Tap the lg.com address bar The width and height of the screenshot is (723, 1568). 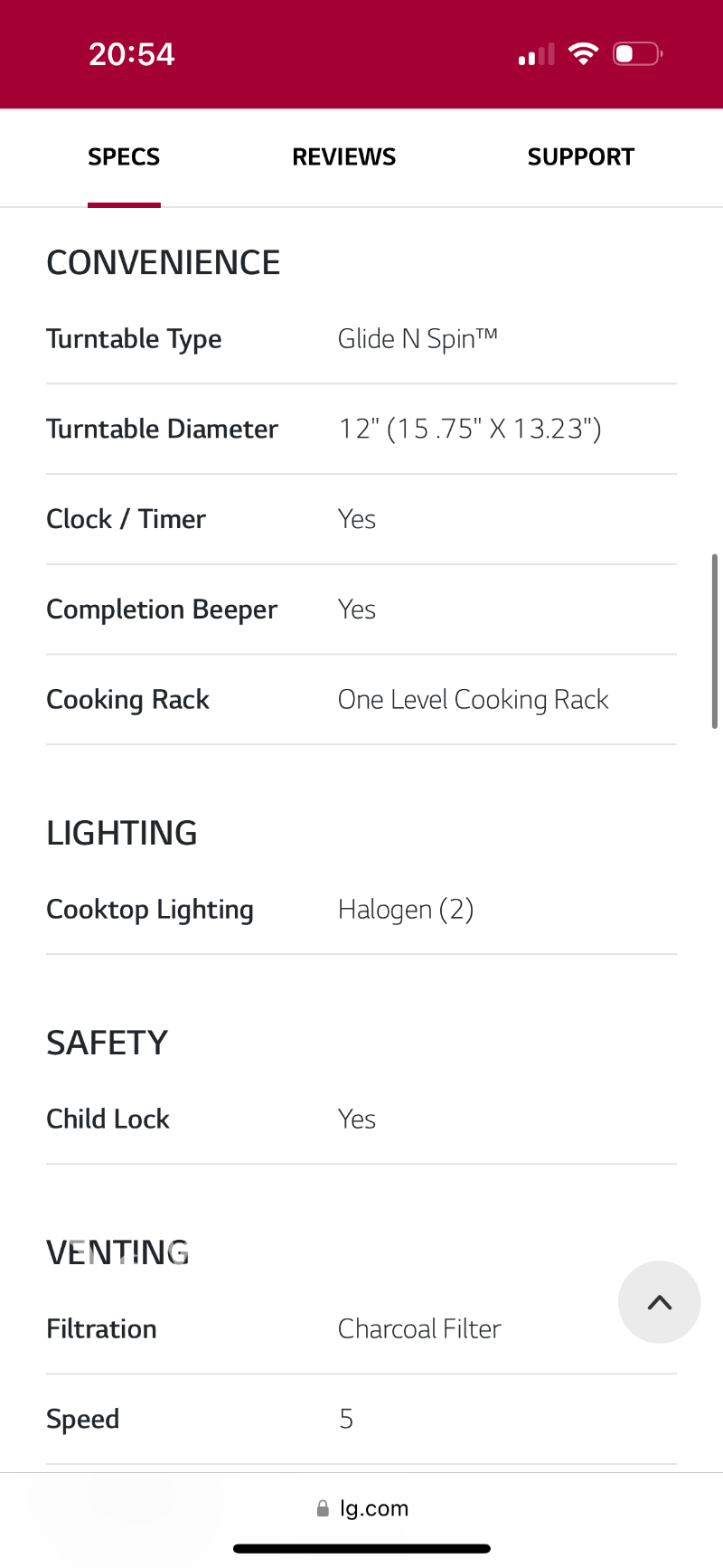(373, 1507)
